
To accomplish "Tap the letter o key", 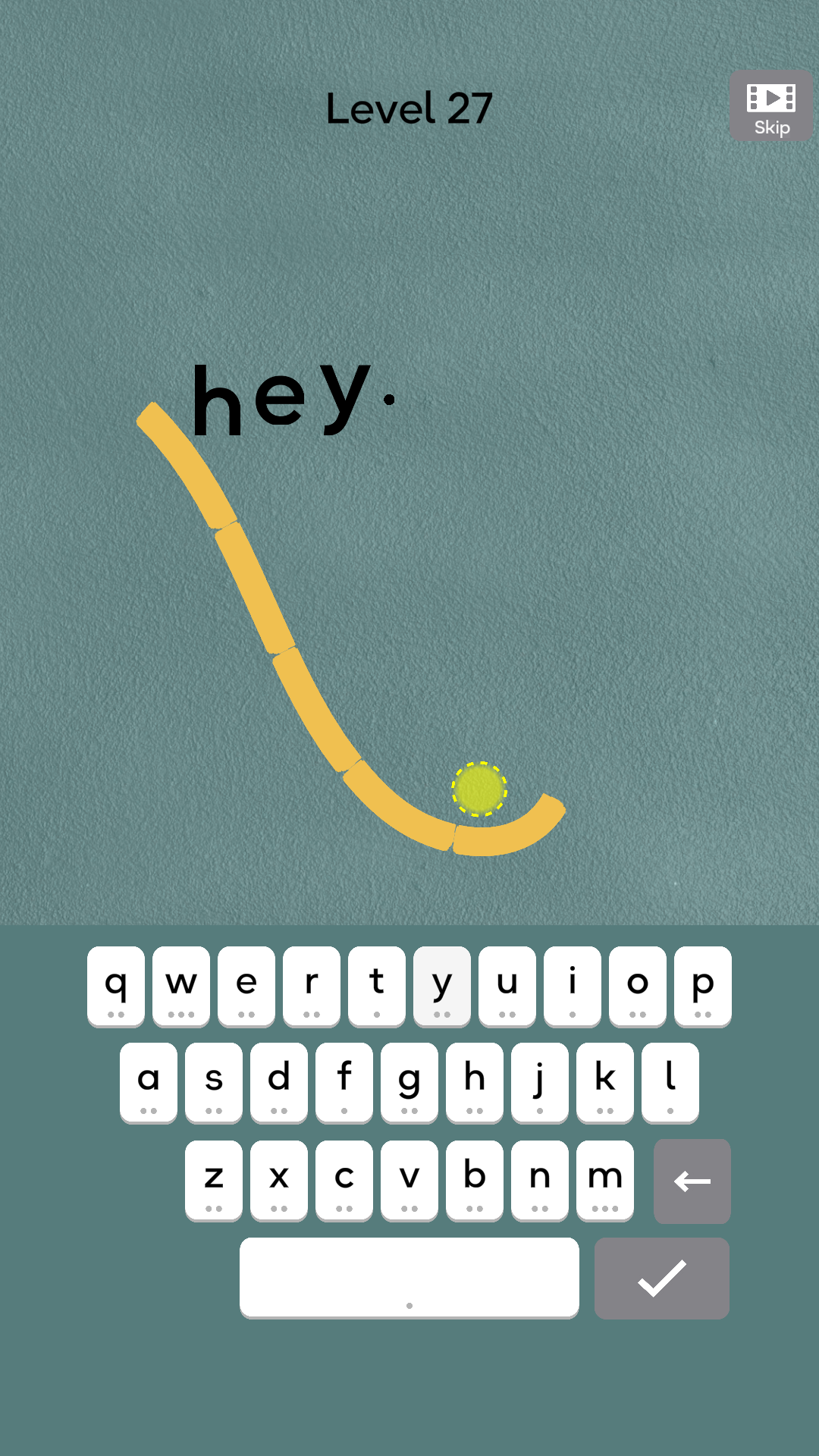I will [x=638, y=987].
